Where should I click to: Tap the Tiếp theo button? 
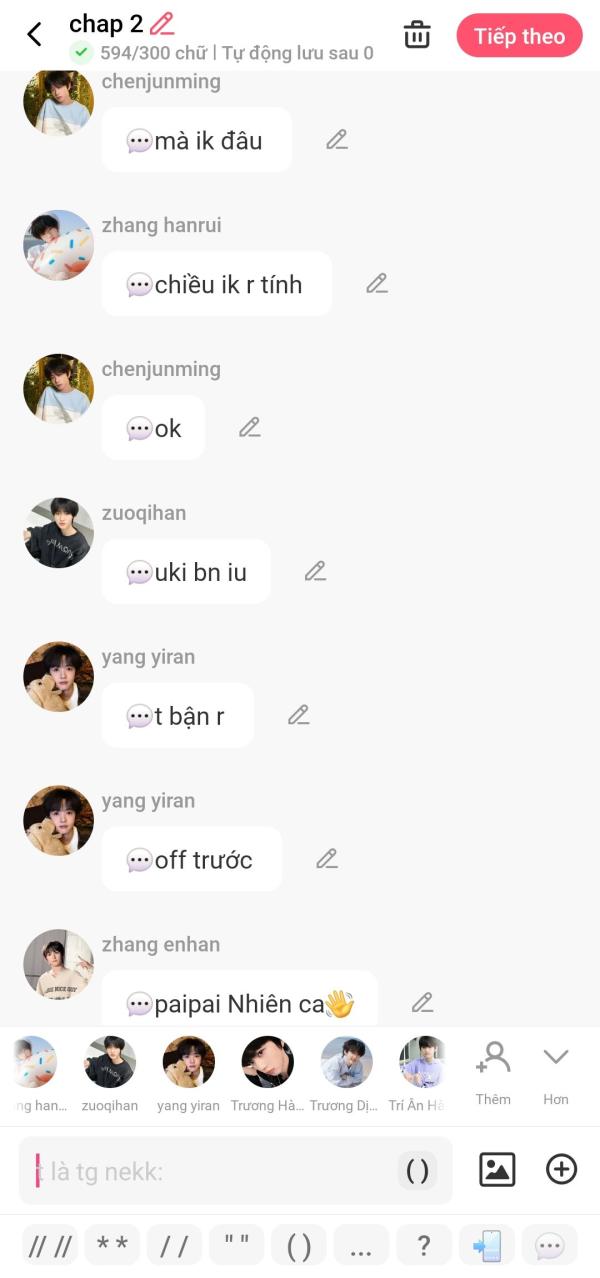point(519,37)
